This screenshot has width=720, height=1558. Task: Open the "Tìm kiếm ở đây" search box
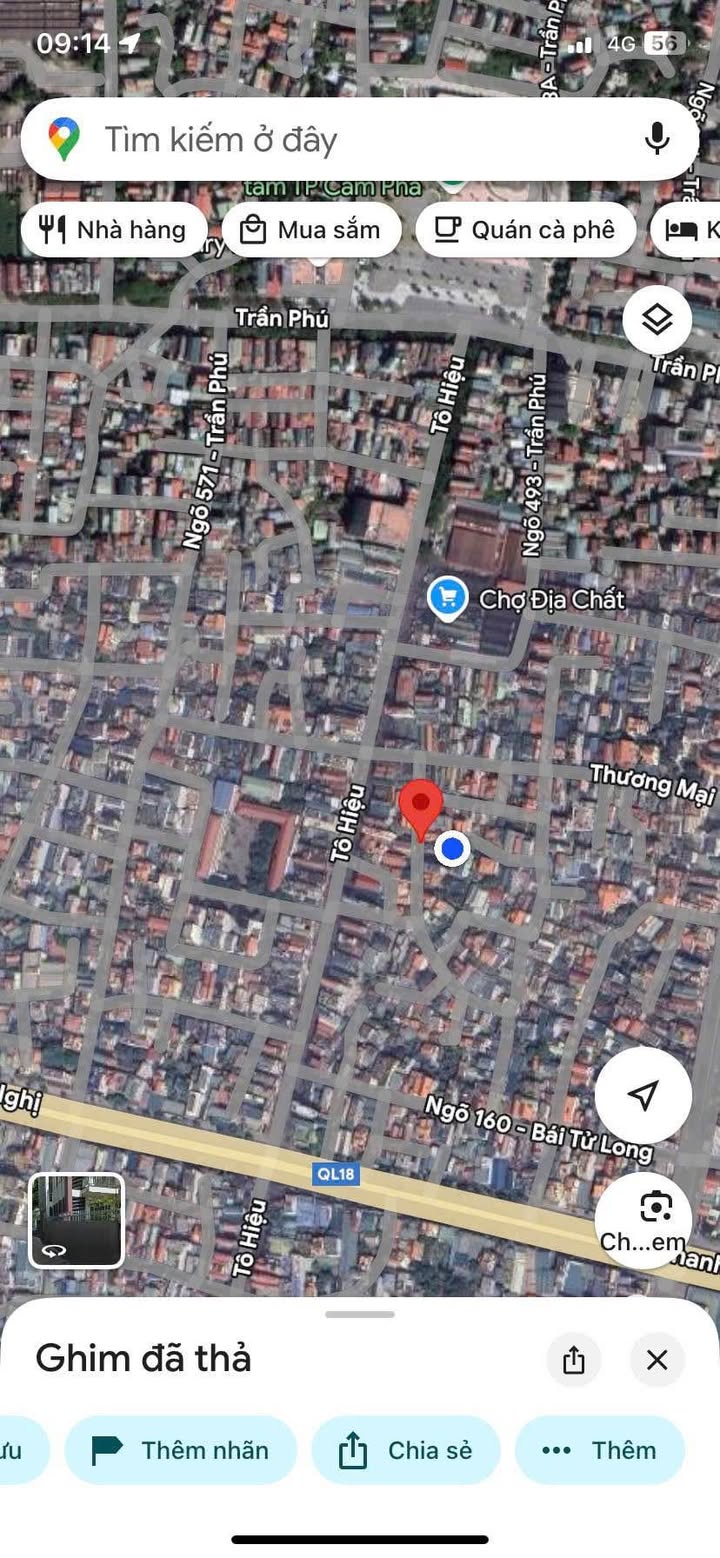tap(340, 139)
